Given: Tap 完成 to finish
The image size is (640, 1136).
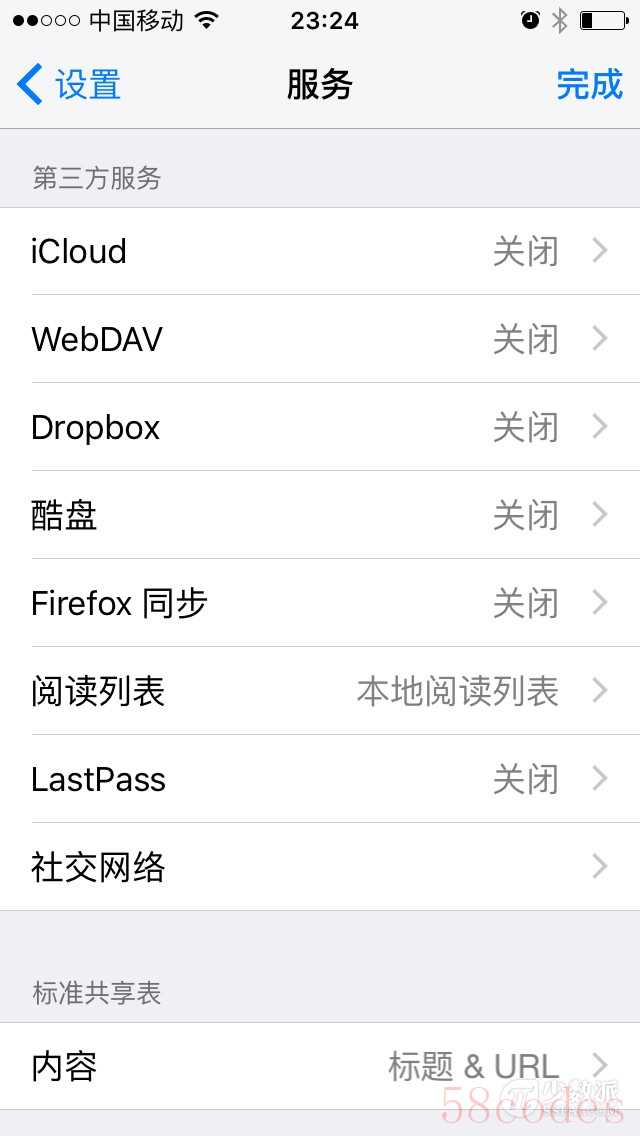Looking at the screenshot, I should click(x=589, y=84).
